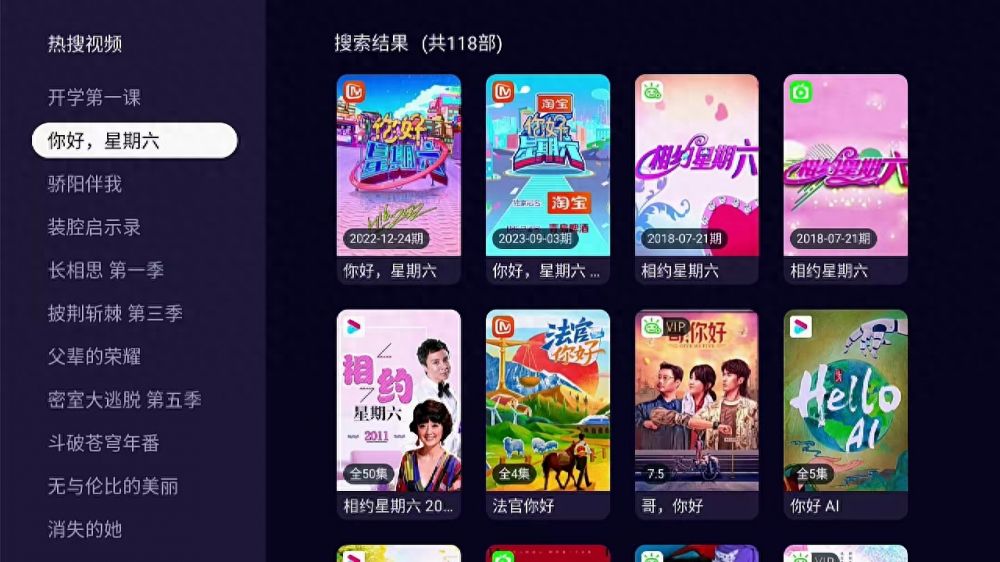Select 父辈的荣耀 from hot searches
Image resolution: width=1000 pixels, height=562 pixels.
pyautogui.click(x=94, y=357)
